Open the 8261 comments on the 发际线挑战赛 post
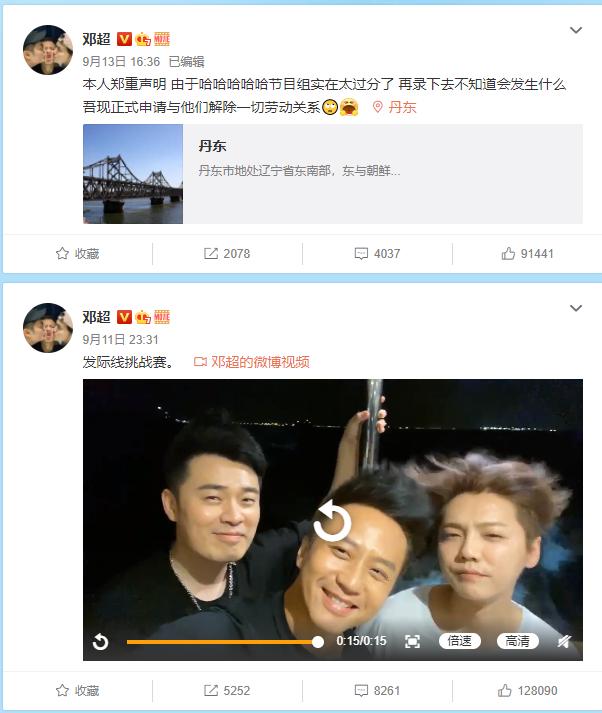The height and width of the screenshot is (713, 602). pos(377,690)
